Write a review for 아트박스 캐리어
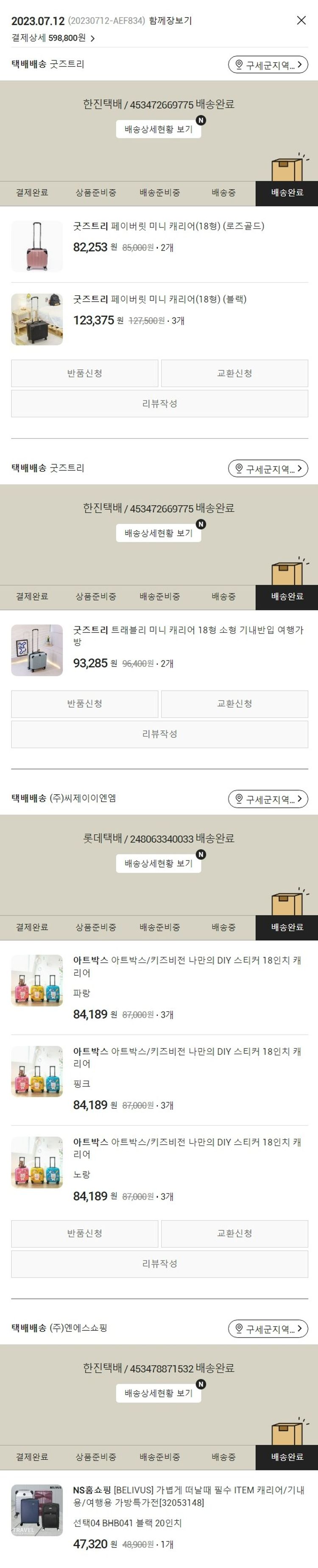Viewport: 318px width, 1568px height. pyautogui.click(x=159, y=1263)
